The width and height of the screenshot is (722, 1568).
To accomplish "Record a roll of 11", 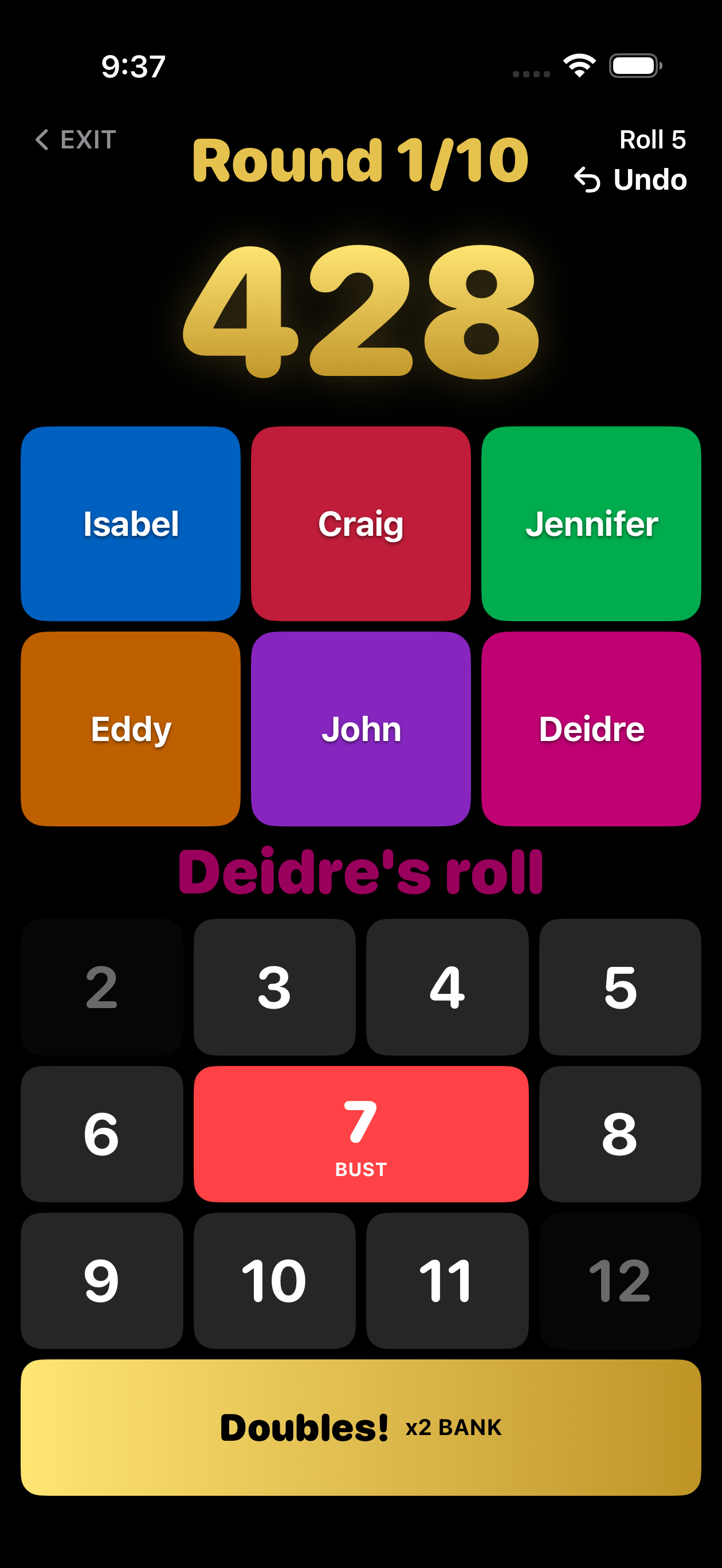I will (x=448, y=1282).
